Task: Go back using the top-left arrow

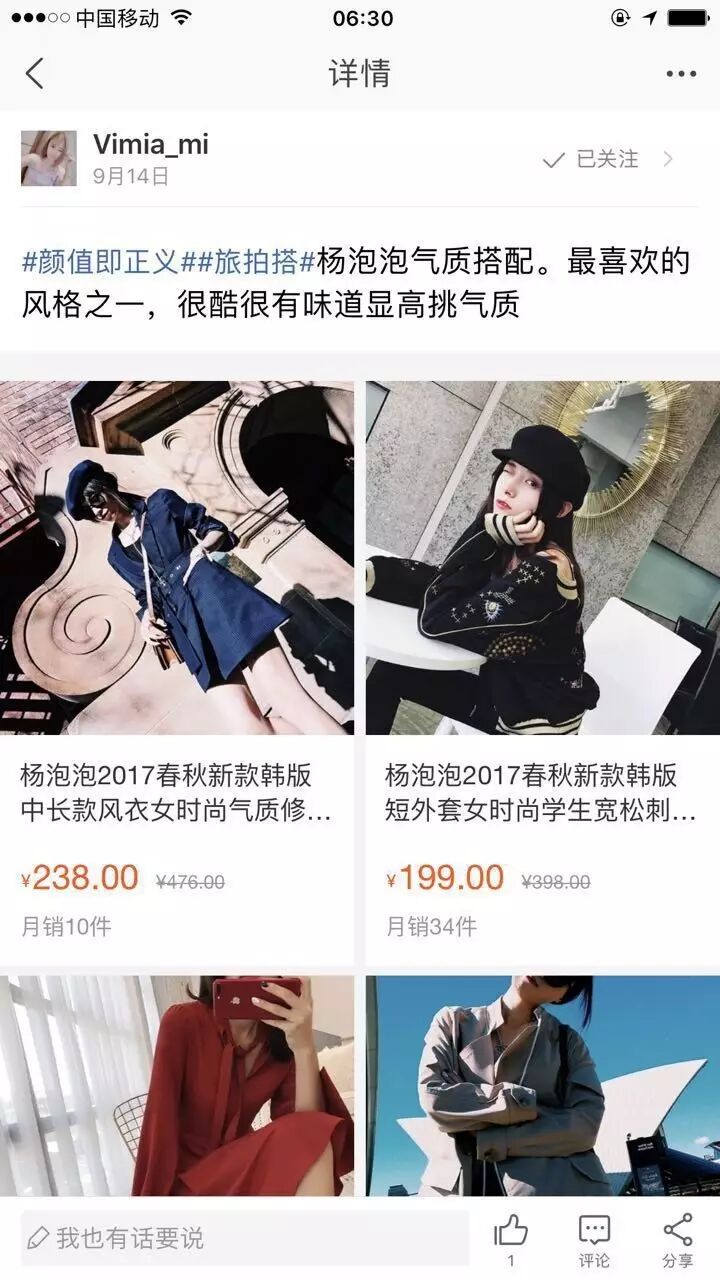Action: click(35, 73)
